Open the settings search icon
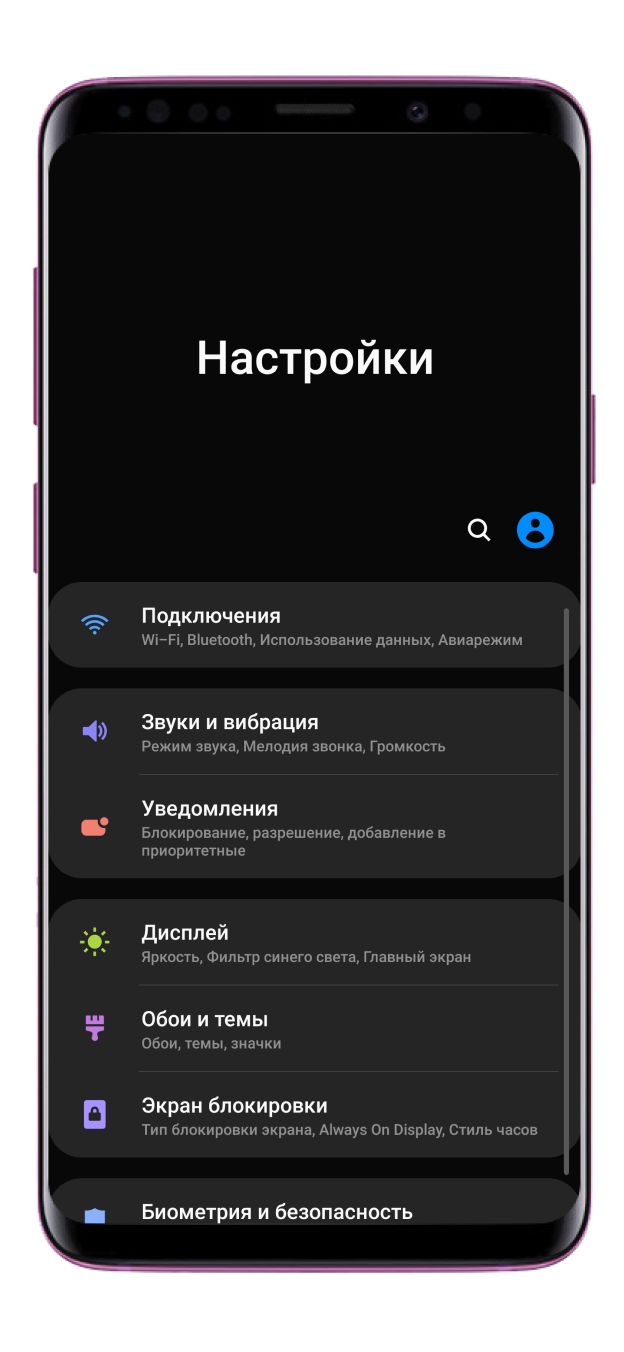Viewport: 624px width, 1352px height. click(479, 530)
